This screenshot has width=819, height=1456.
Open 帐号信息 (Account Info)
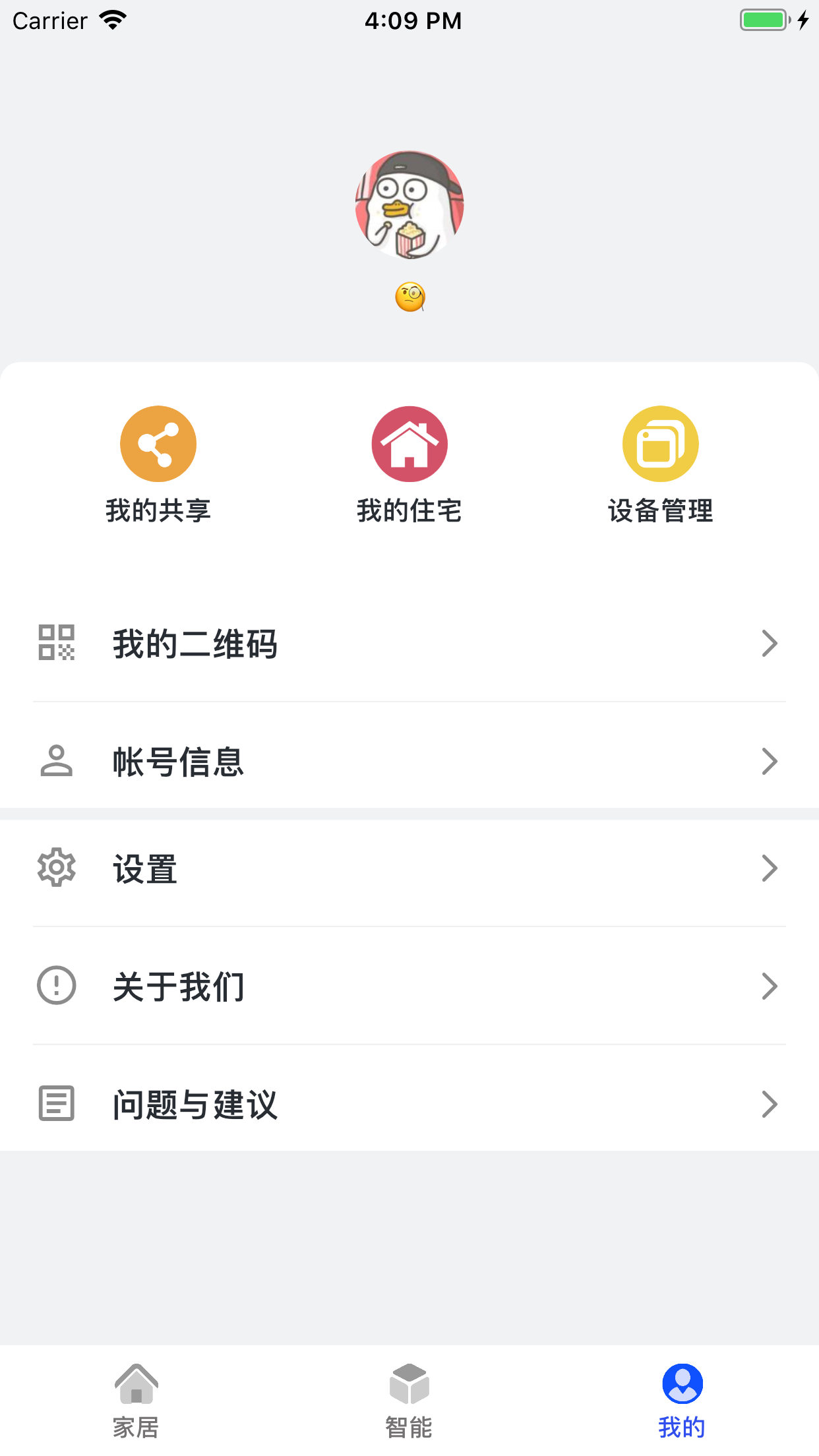tap(409, 762)
